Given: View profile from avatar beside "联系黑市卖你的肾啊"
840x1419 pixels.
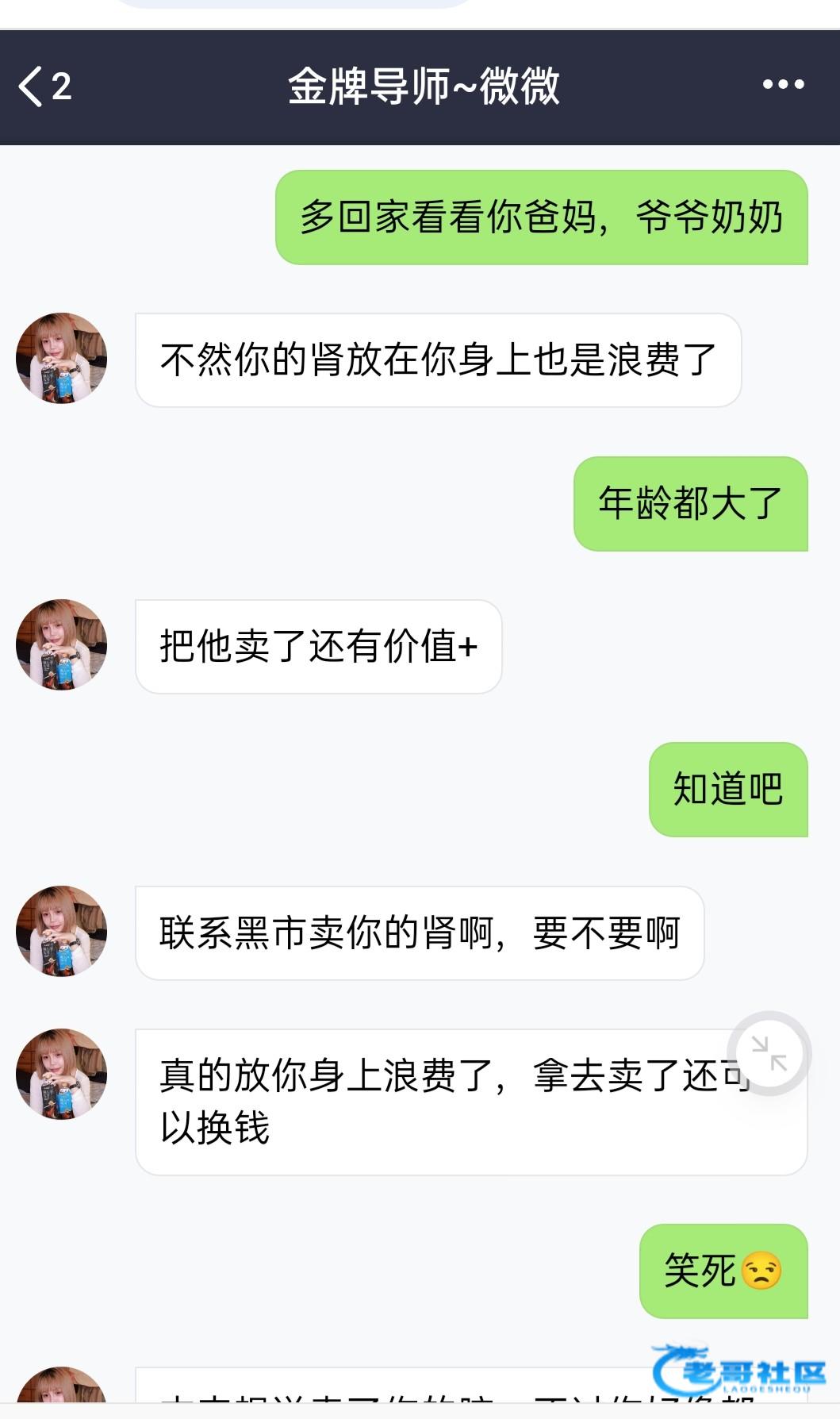Looking at the screenshot, I should [x=61, y=931].
